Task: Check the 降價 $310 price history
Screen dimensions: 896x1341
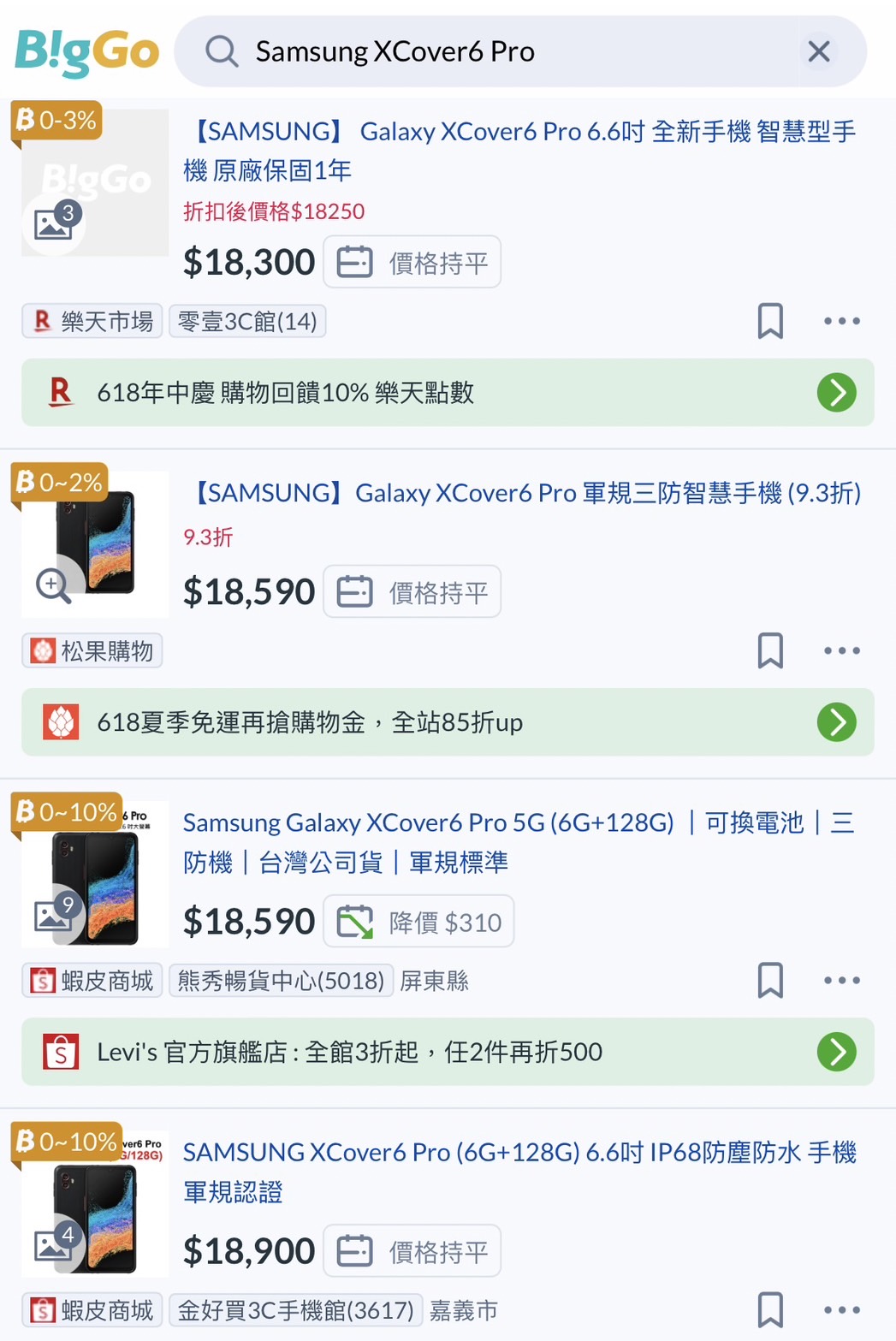Action: click(418, 922)
